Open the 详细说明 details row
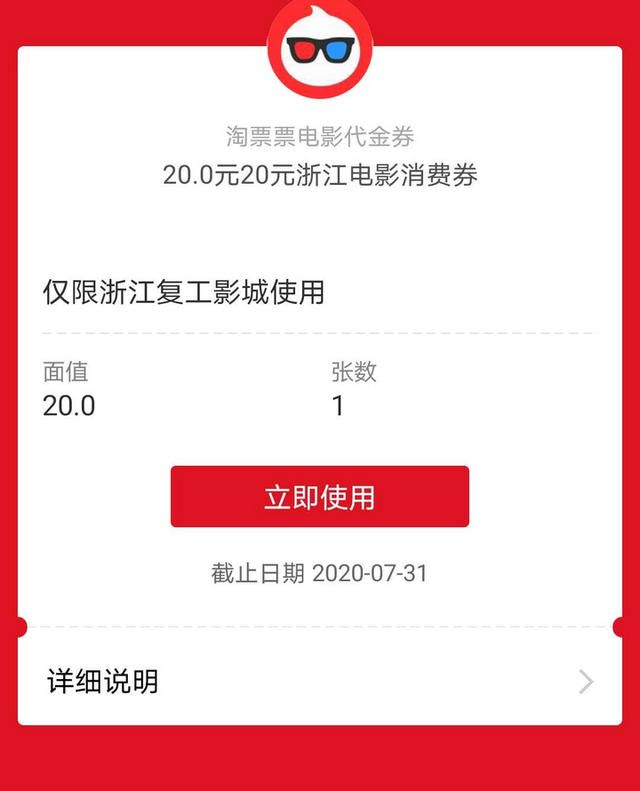The height and width of the screenshot is (791, 640). coord(320,682)
